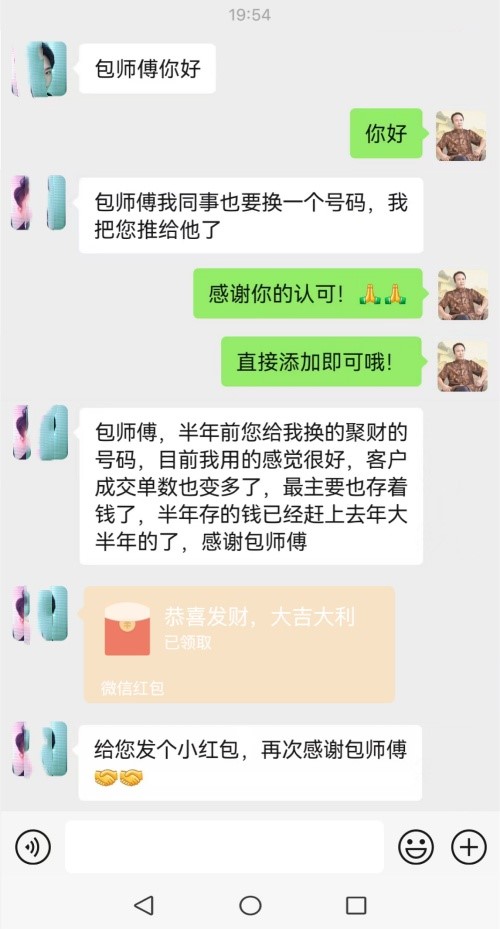Open the plus attachment menu
Viewport: 500px width, 929px height.
(469, 847)
